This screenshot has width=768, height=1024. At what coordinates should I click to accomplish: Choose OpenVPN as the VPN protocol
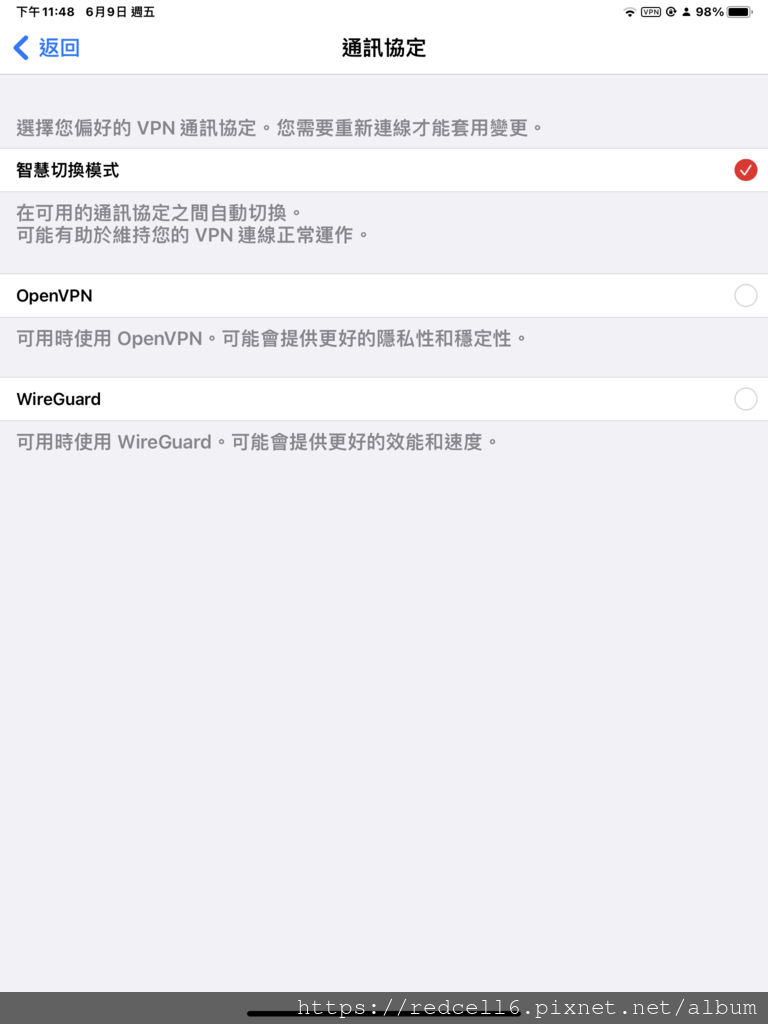point(384,296)
